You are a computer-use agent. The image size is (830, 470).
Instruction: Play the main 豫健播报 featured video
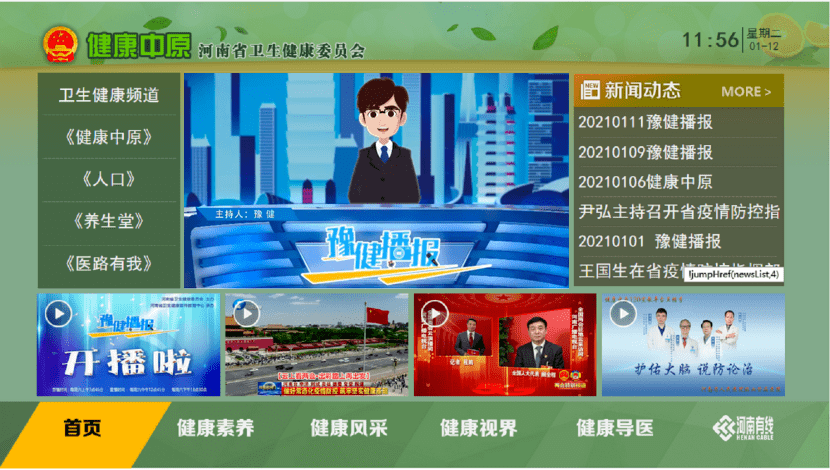[x=376, y=180]
